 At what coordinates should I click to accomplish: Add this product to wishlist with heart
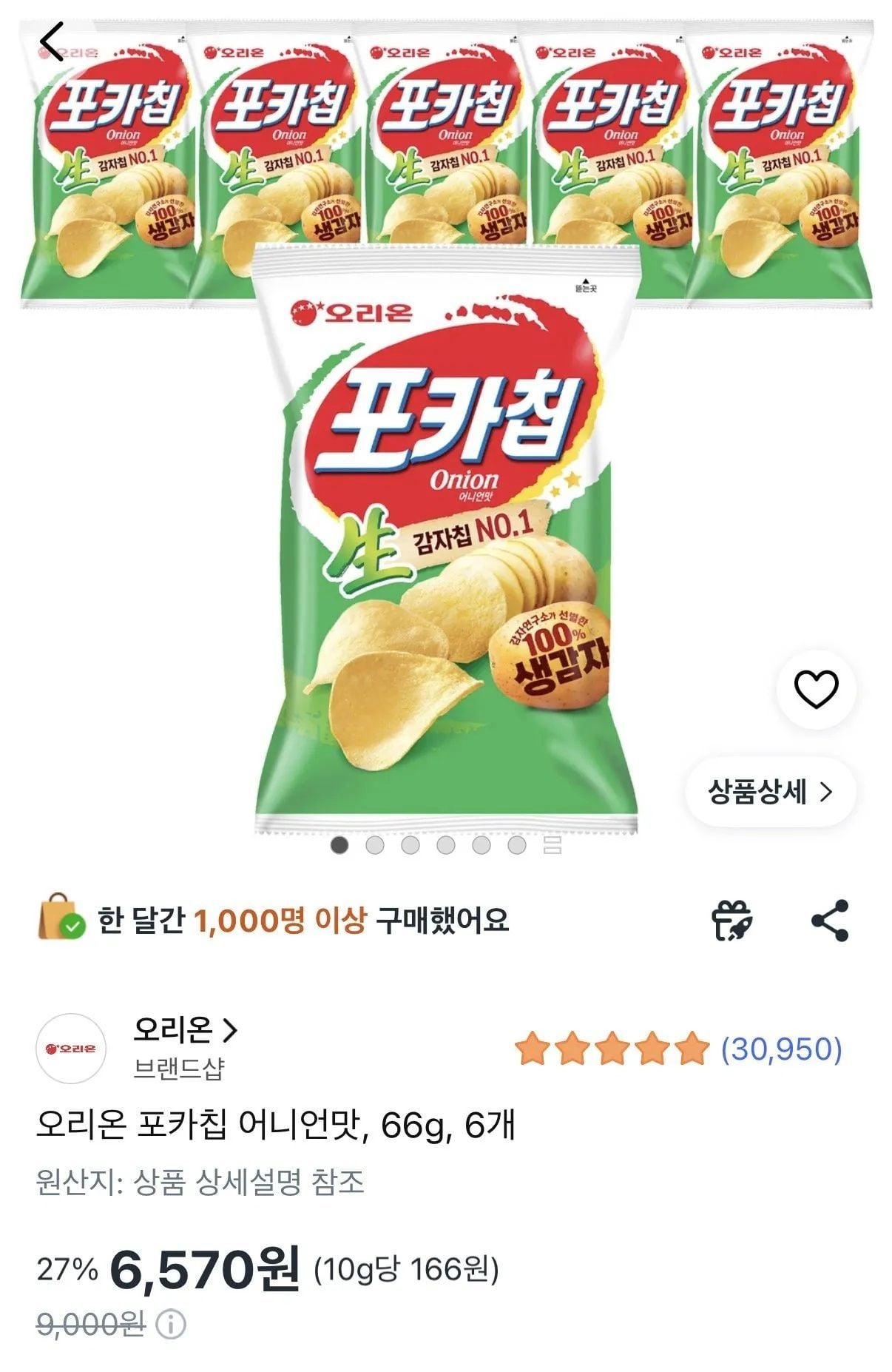(816, 689)
